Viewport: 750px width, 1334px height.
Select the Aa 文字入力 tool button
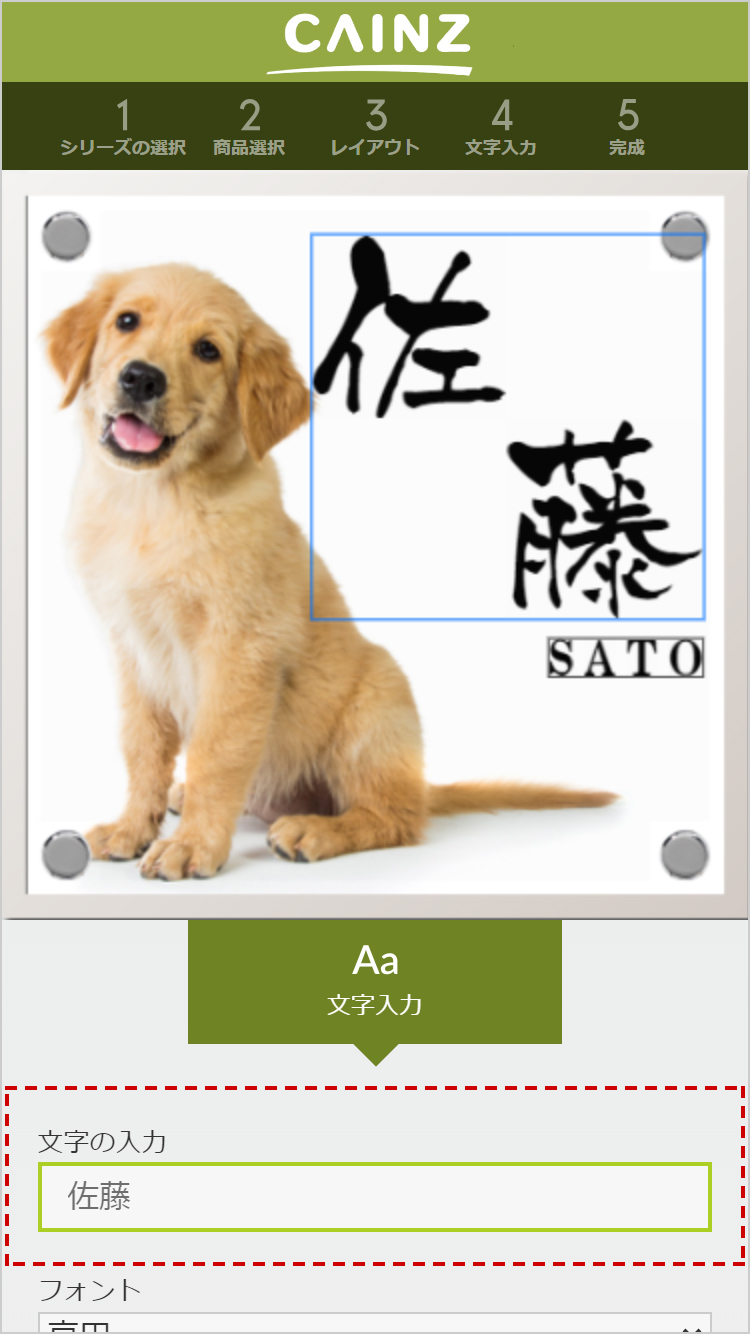[x=375, y=981]
